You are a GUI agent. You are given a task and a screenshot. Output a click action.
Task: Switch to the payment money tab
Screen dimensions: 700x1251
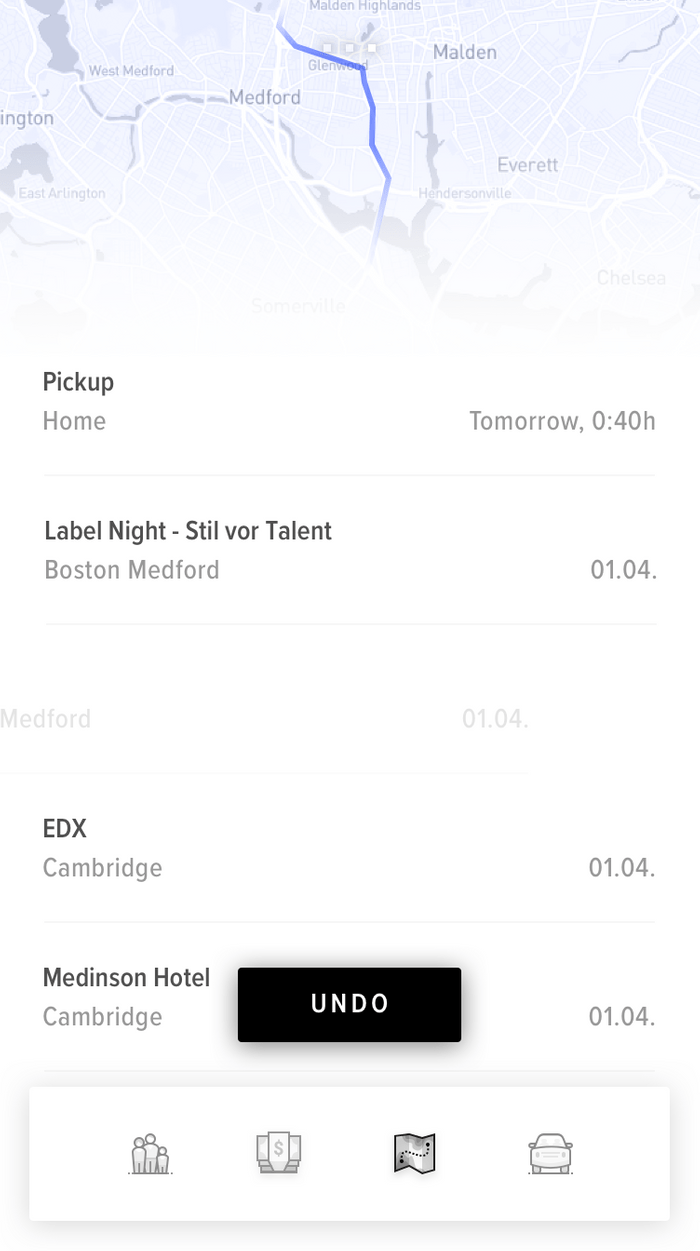(x=279, y=1152)
